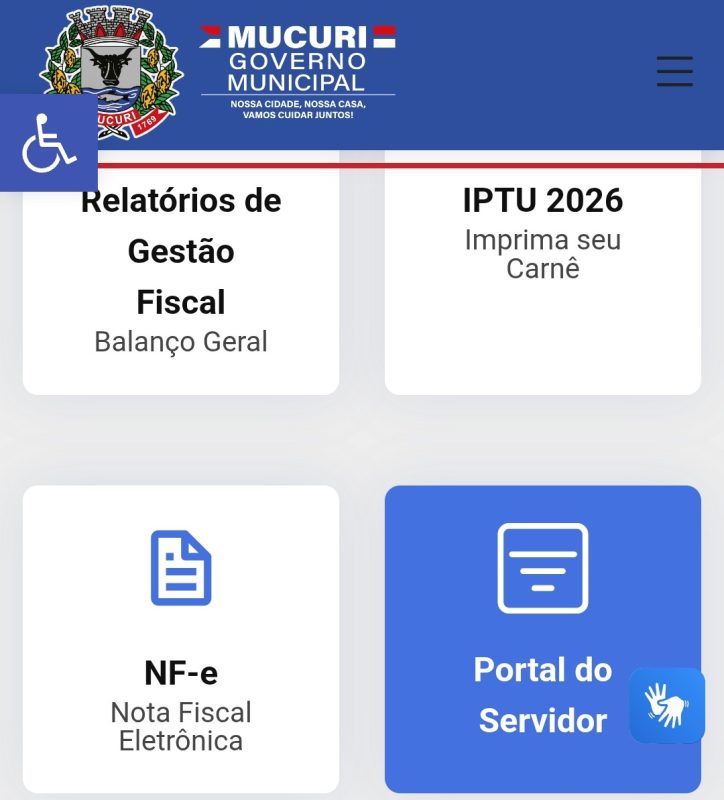Tap the Mucuri Governo Municipal logo
The width and height of the screenshot is (724, 800).
coord(297,70)
